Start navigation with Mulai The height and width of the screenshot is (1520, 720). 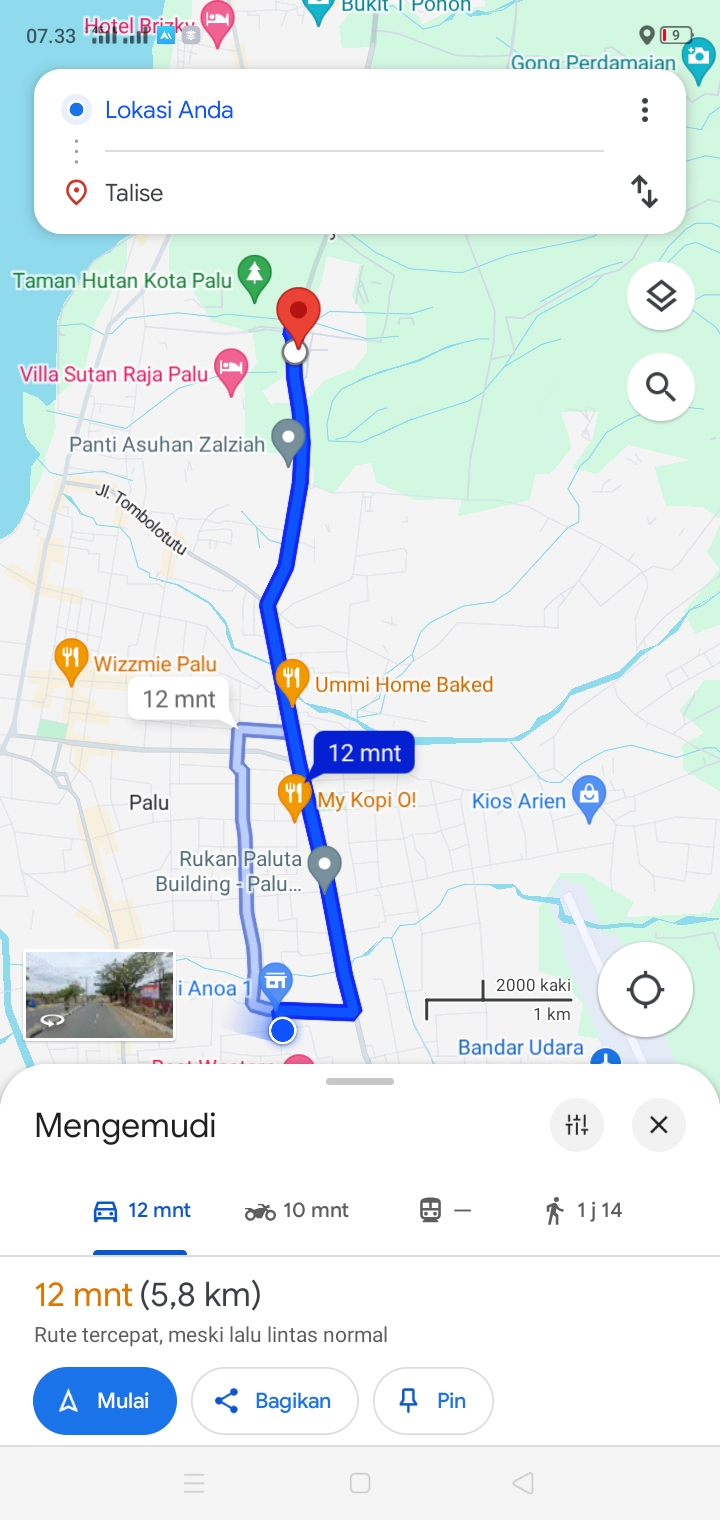pos(105,1401)
